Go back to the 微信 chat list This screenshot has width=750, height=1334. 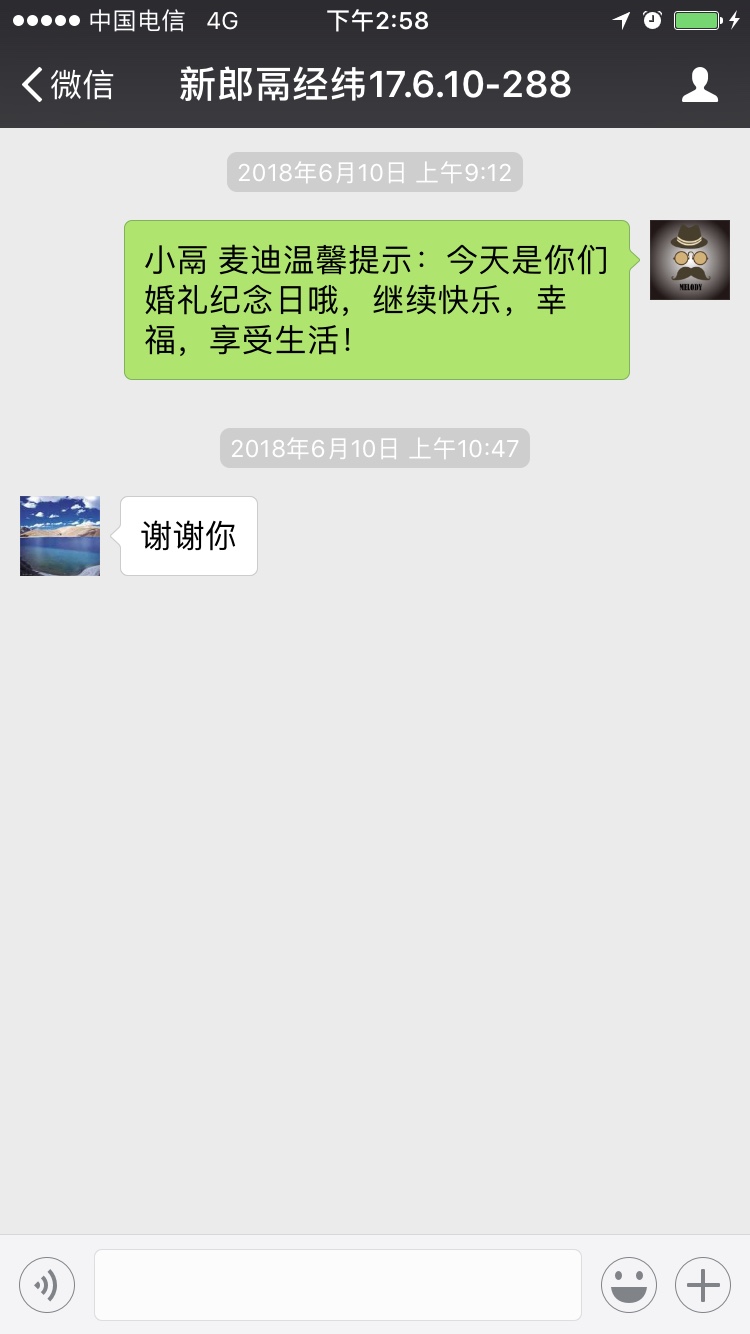pyautogui.click(x=67, y=85)
